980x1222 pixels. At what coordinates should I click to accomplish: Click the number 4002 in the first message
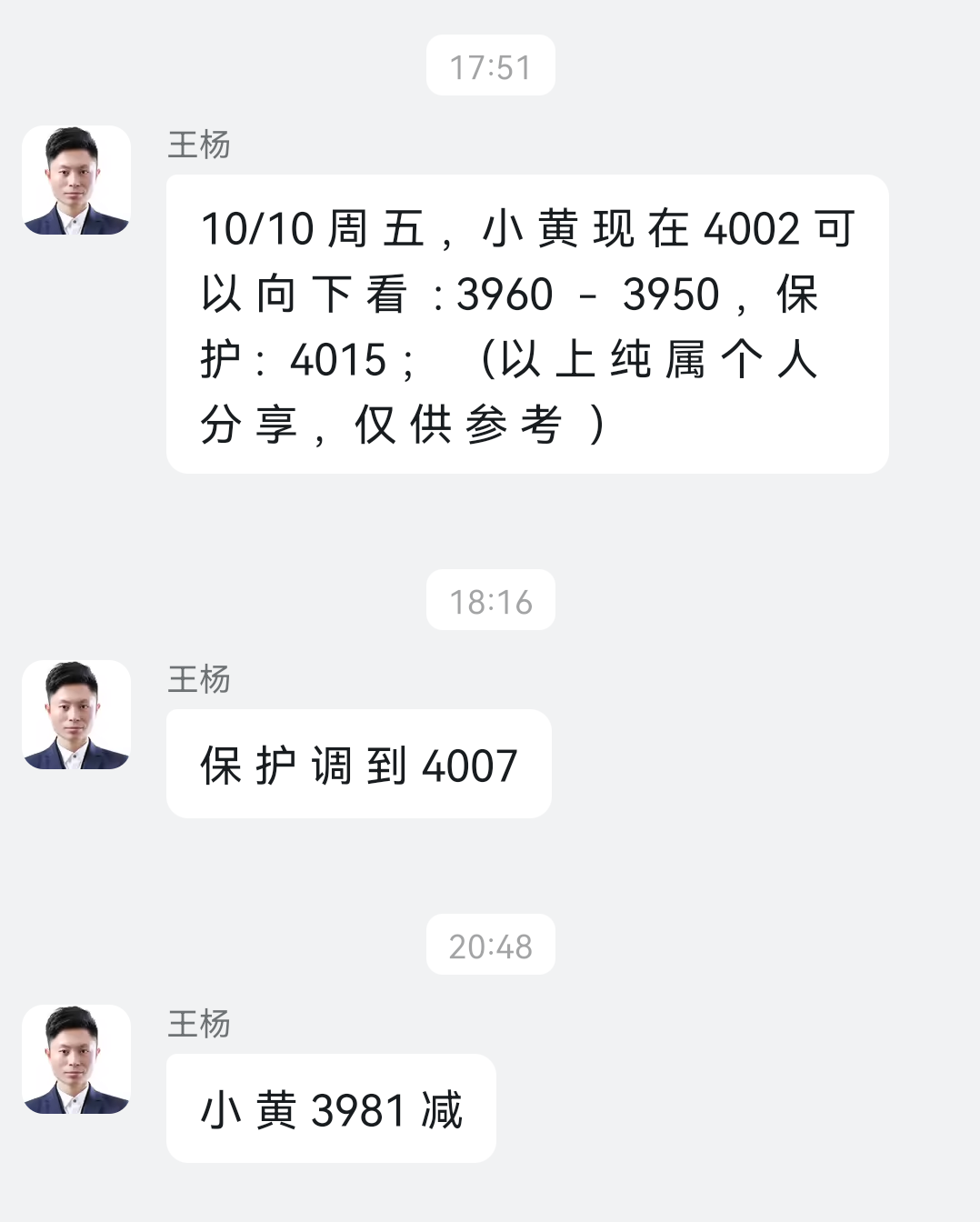(x=751, y=229)
